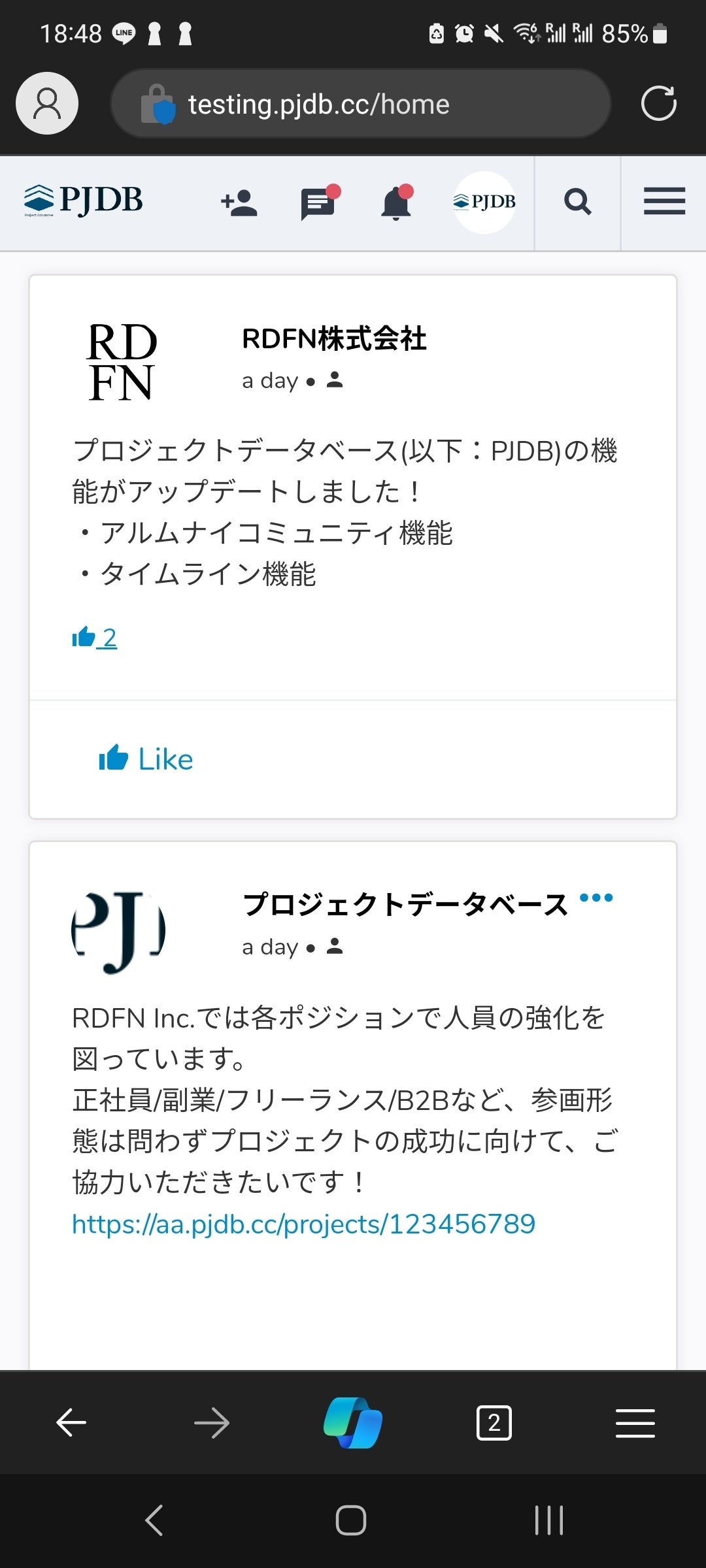This screenshot has height=1568, width=706.
Task: View the 2 likes on RDFN post
Action: [x=95, y=638]
